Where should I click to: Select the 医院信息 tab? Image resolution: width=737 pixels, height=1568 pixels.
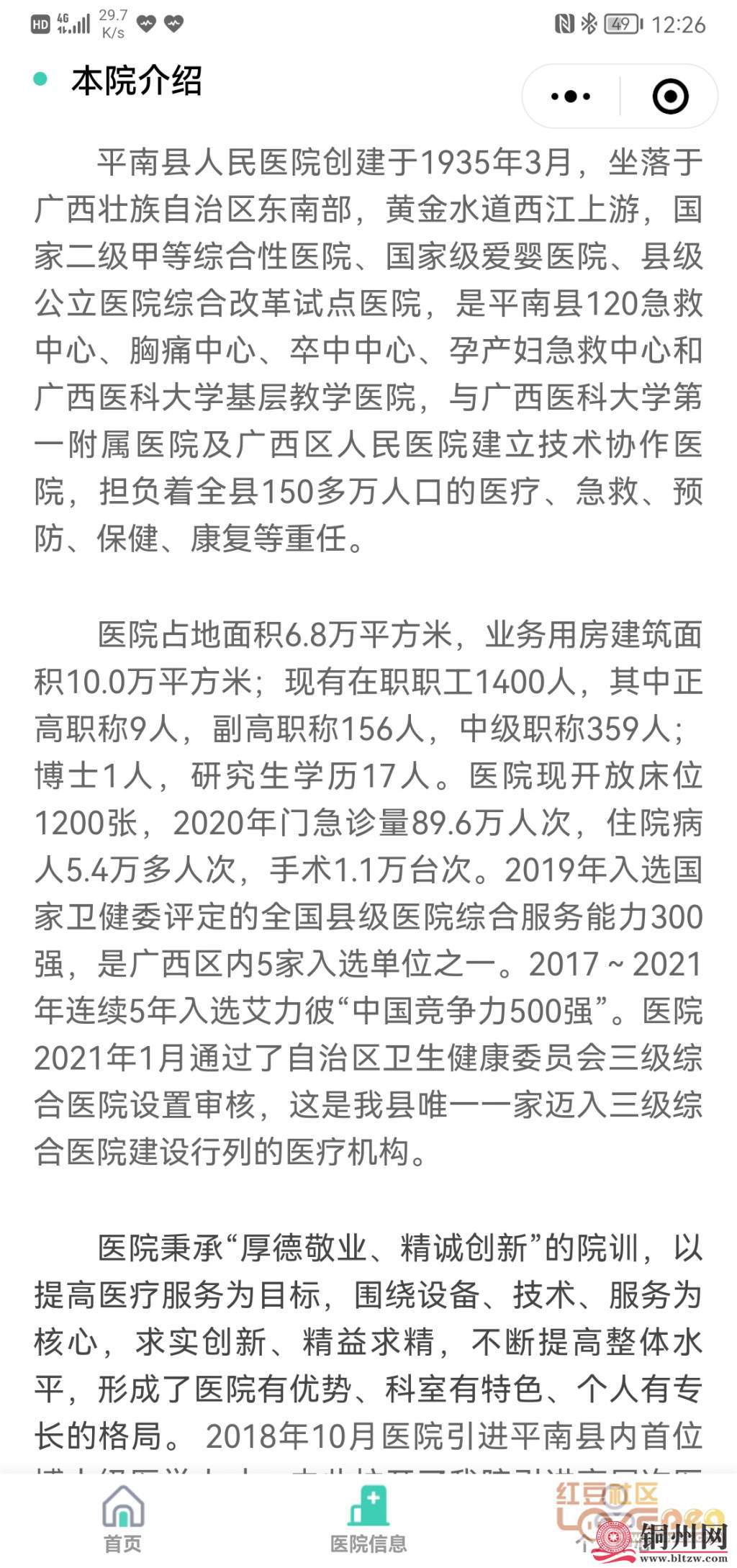(368, 1512)
